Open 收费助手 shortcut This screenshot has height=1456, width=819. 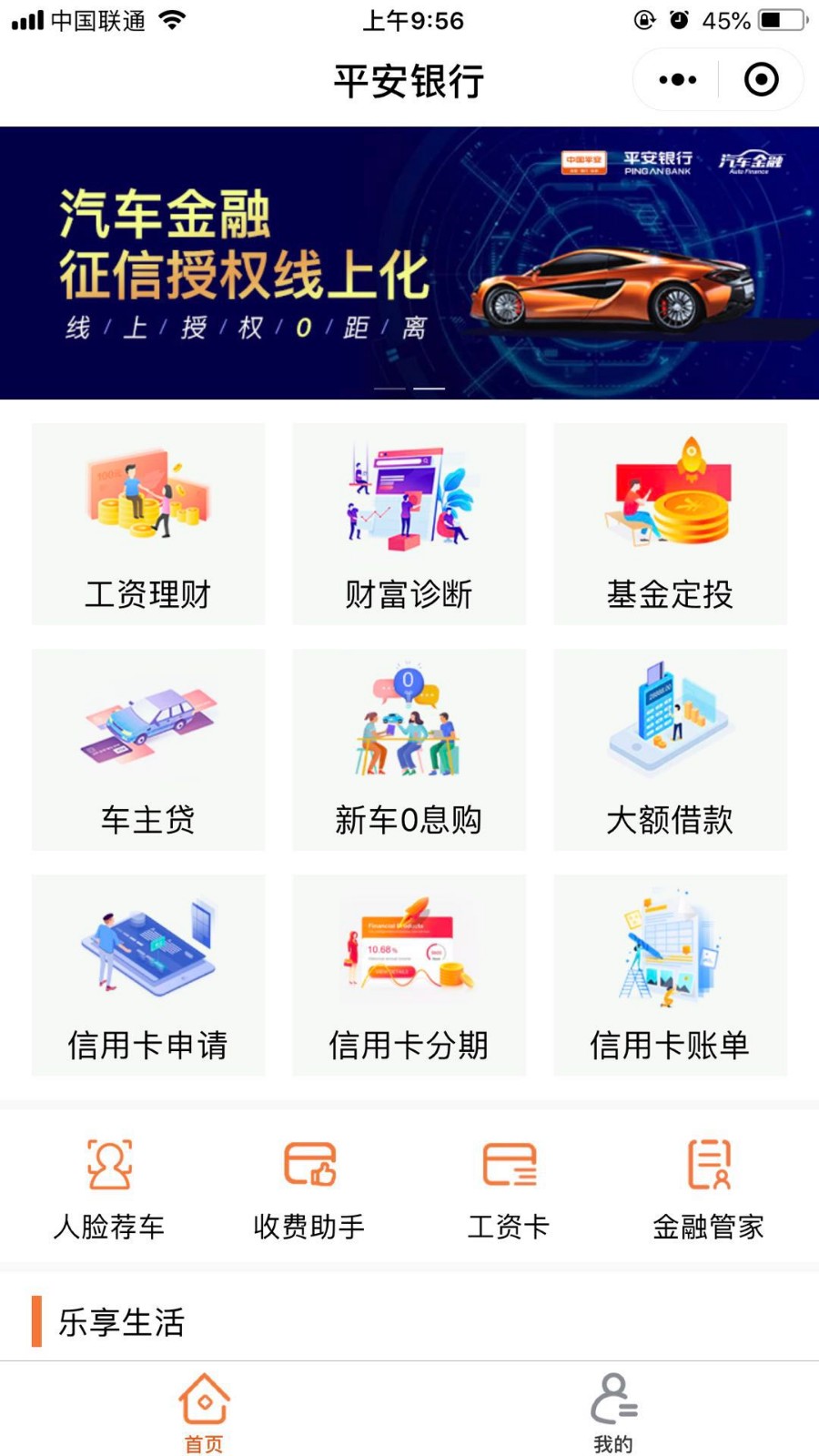(309, 1189)
